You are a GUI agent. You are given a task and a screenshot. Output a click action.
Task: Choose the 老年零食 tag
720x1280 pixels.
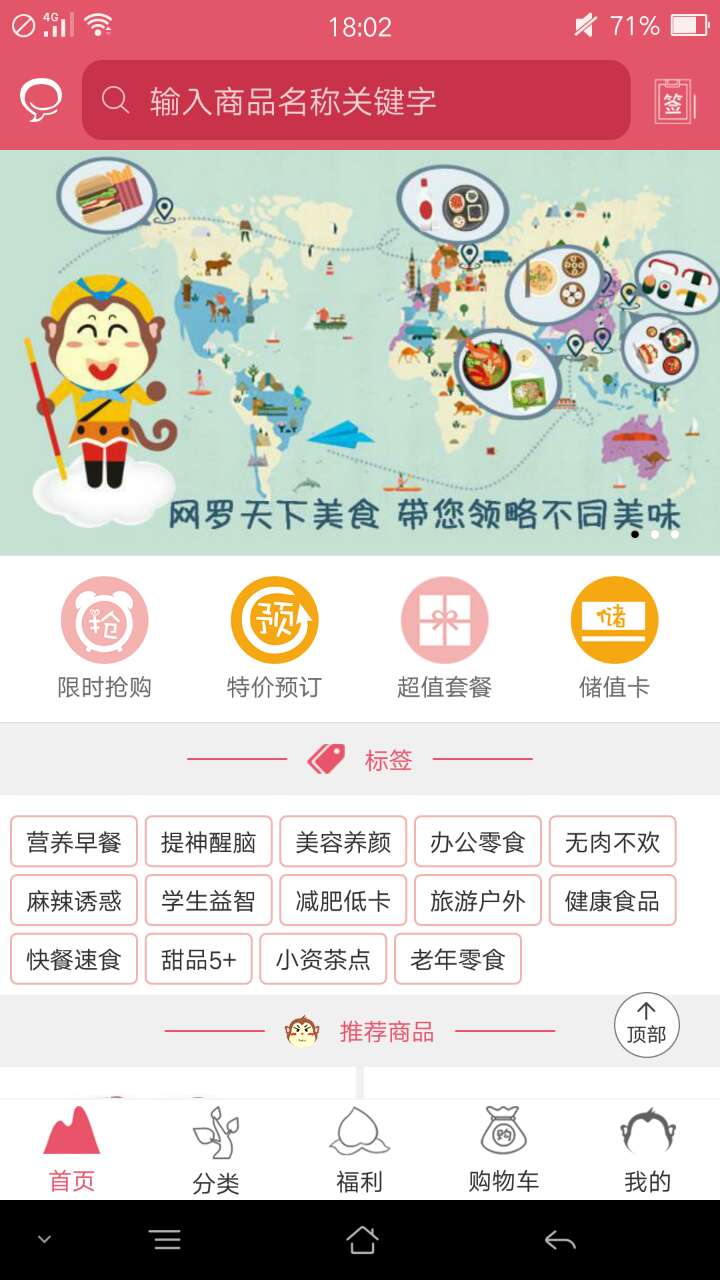(x=457, y=960)
